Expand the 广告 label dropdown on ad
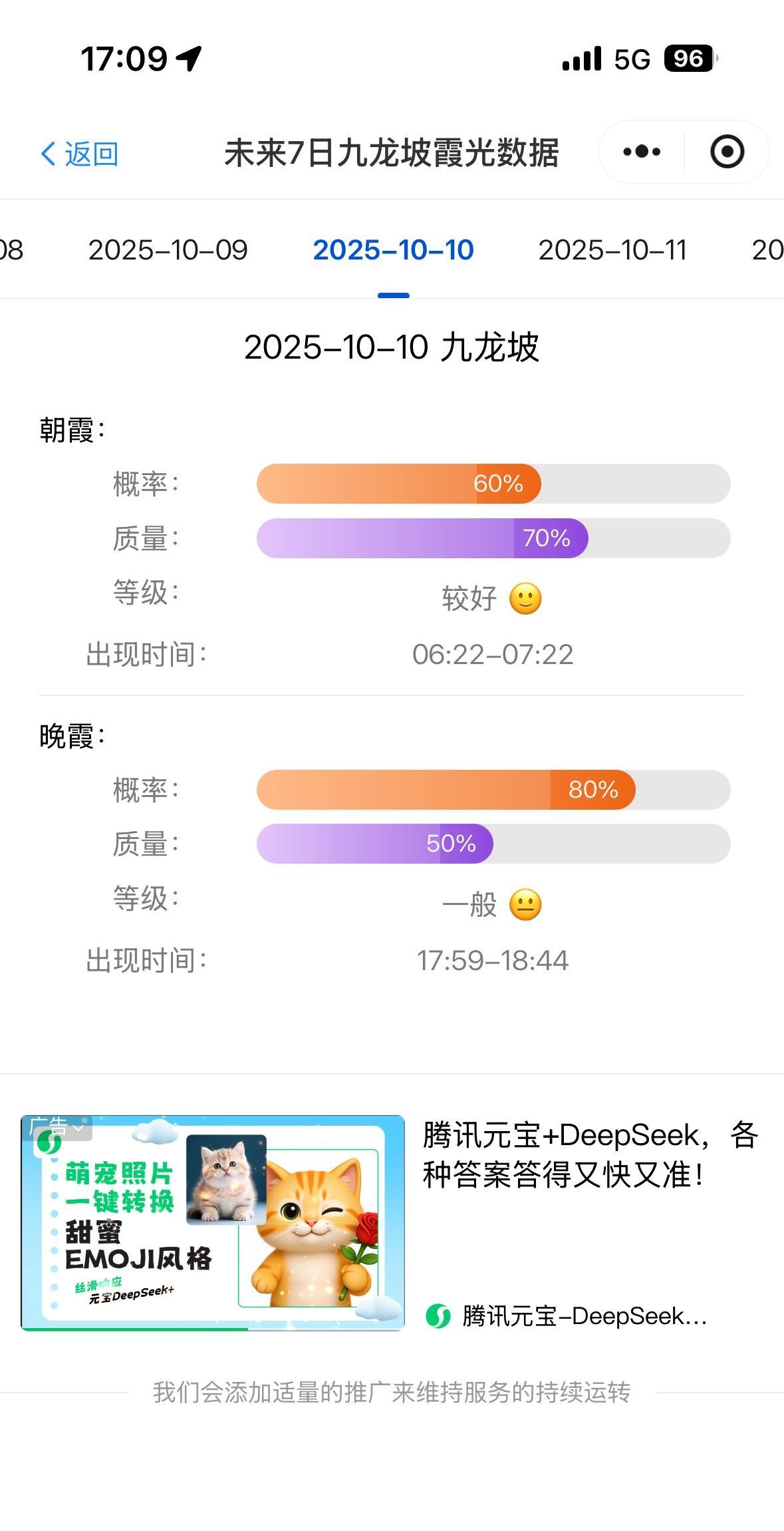784x1531 pixels. point(57,1127)
